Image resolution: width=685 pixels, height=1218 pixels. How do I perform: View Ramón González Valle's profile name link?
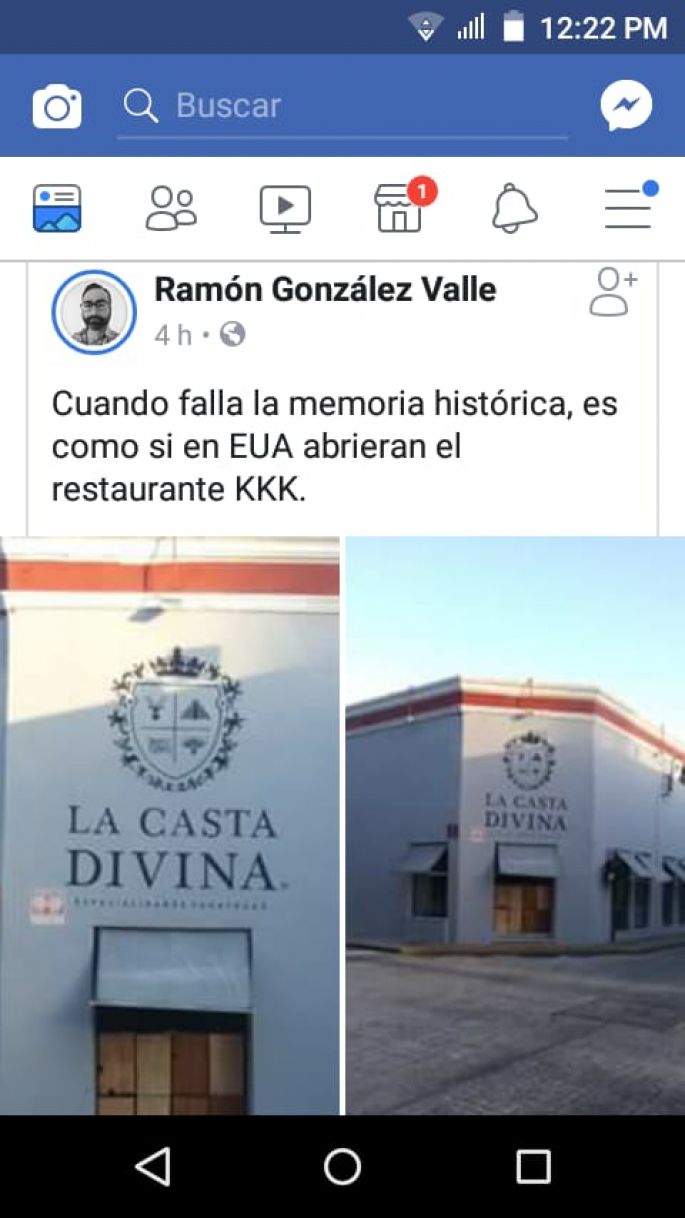tap(325, 290)
